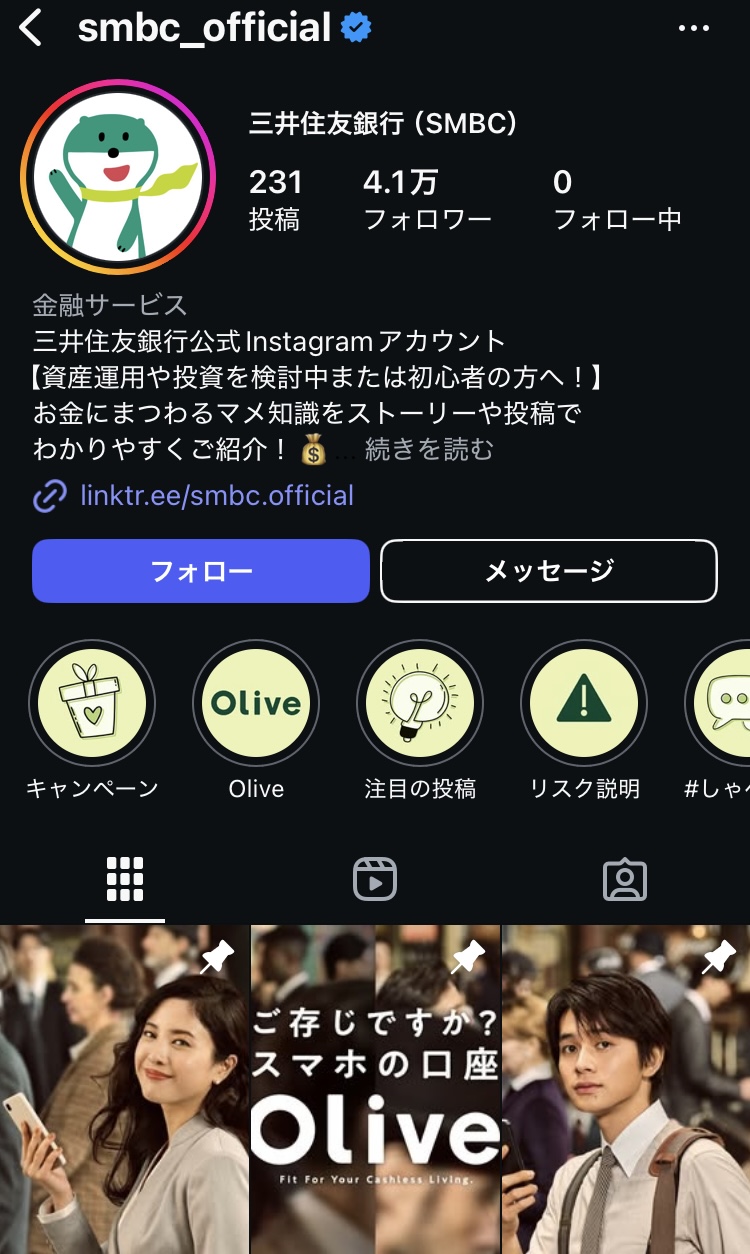Open the three-dot overflow menu
Viewport: 750px width, 1254px height.
[693, 29]
